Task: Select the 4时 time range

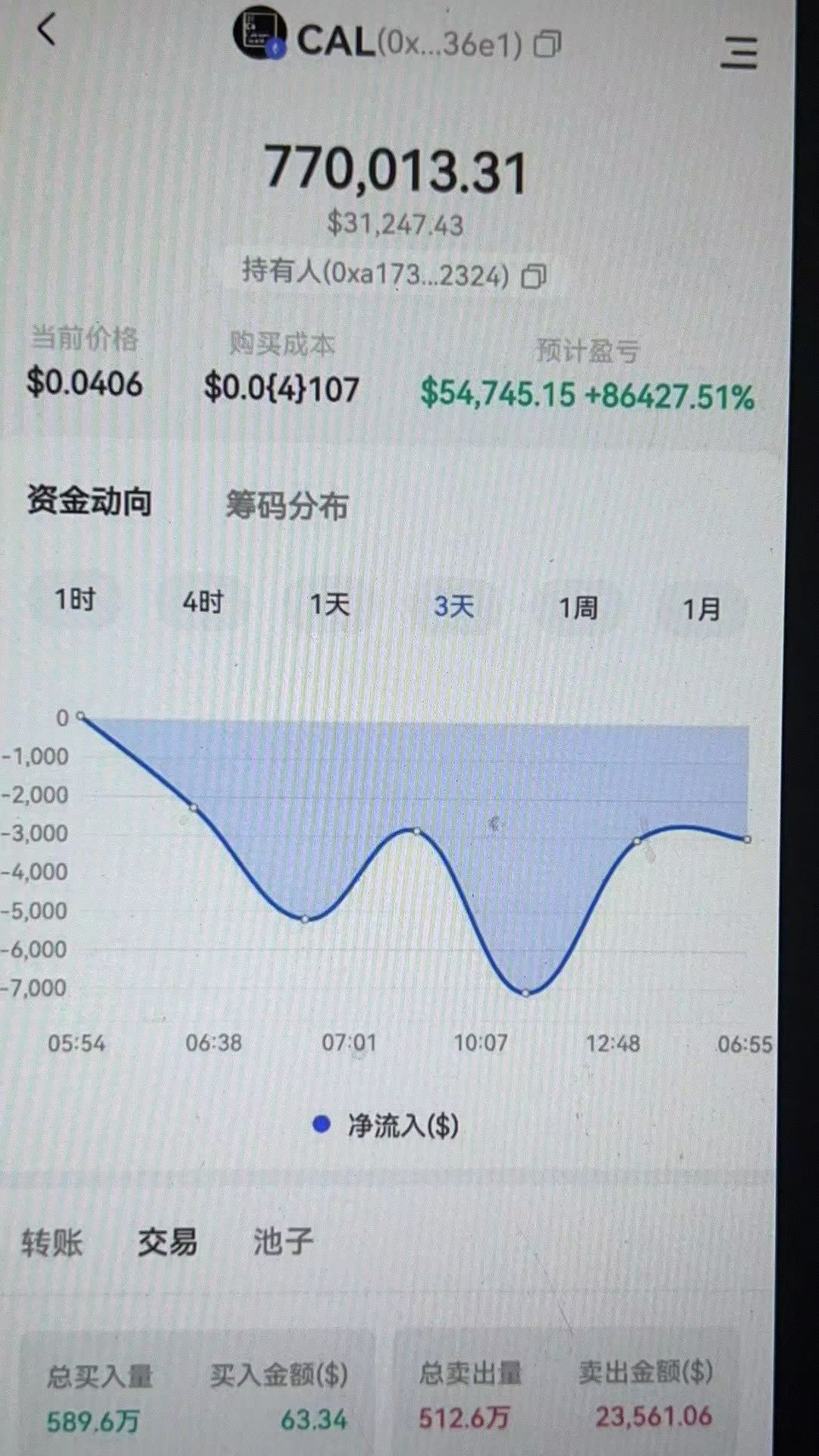Action: tap(202, 603)
